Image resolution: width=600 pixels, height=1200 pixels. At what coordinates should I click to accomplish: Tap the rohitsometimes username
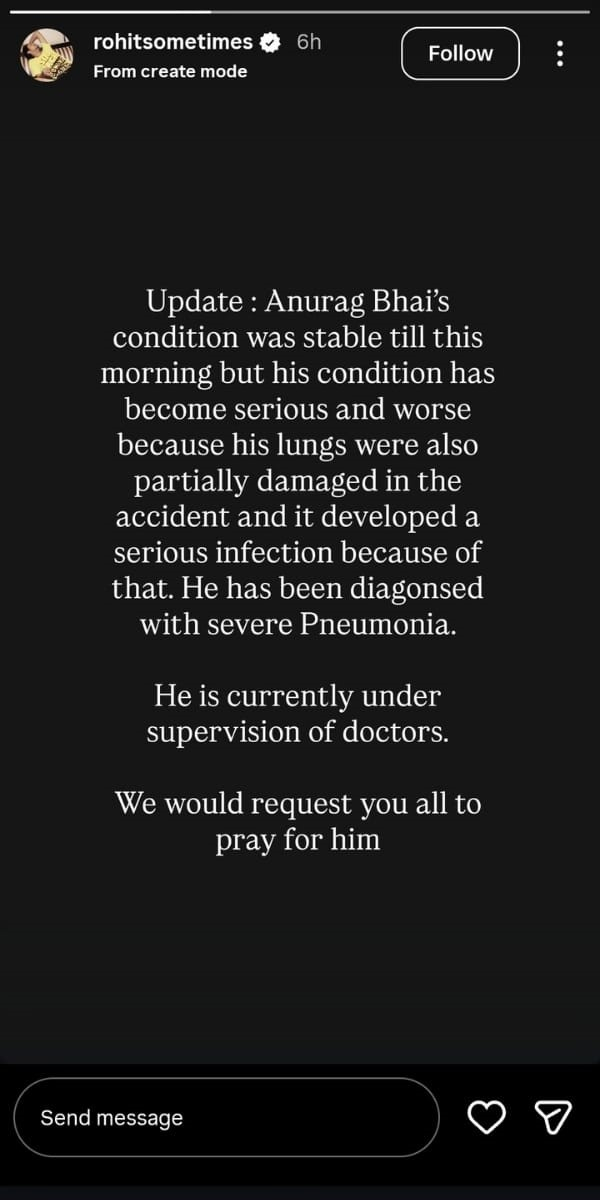172,42
